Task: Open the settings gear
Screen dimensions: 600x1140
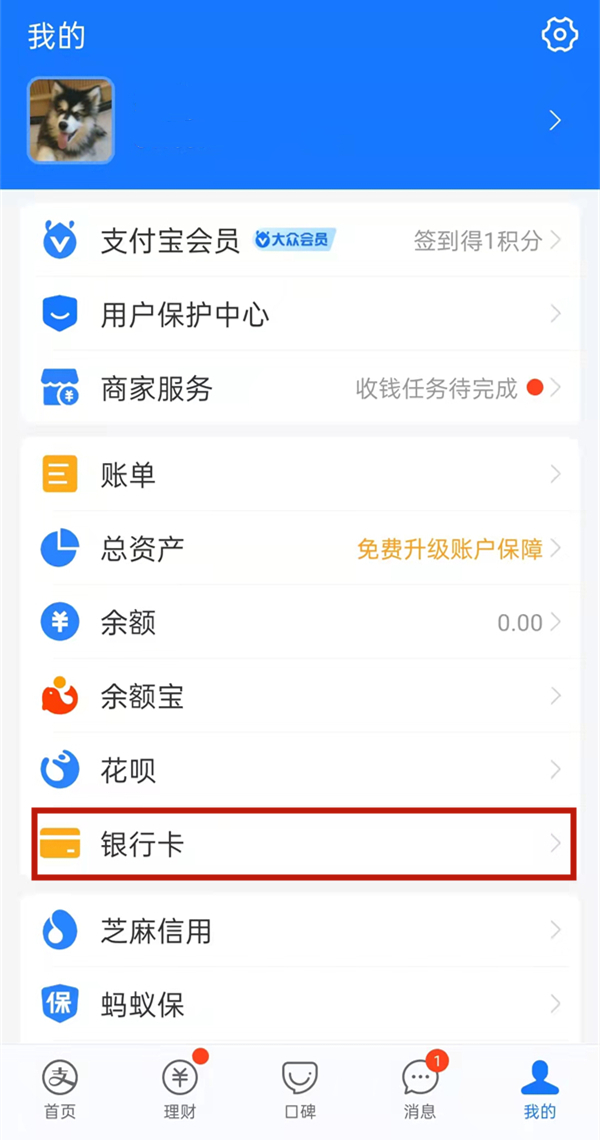Action: [559, 36]
